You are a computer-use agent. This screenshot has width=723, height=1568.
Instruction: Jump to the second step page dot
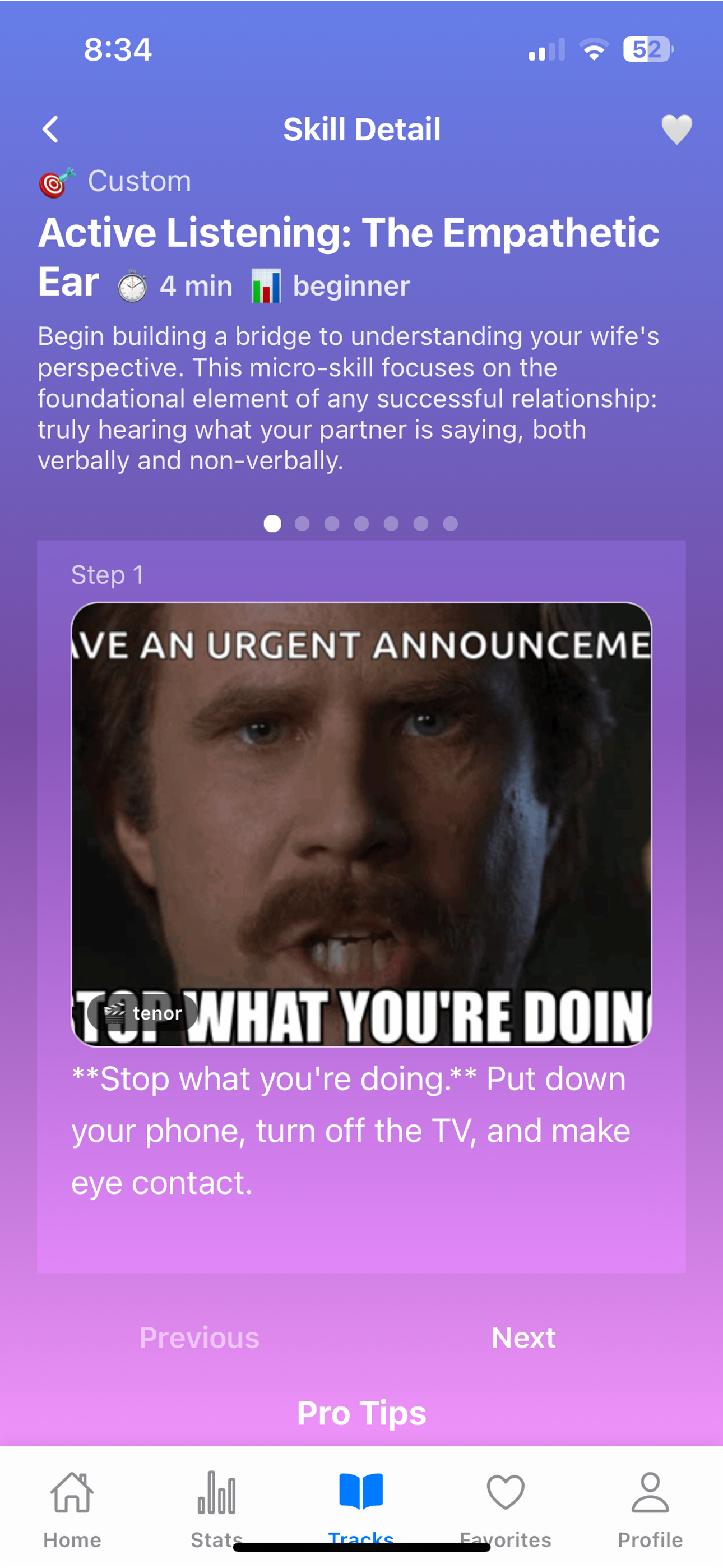pos(302,523)
